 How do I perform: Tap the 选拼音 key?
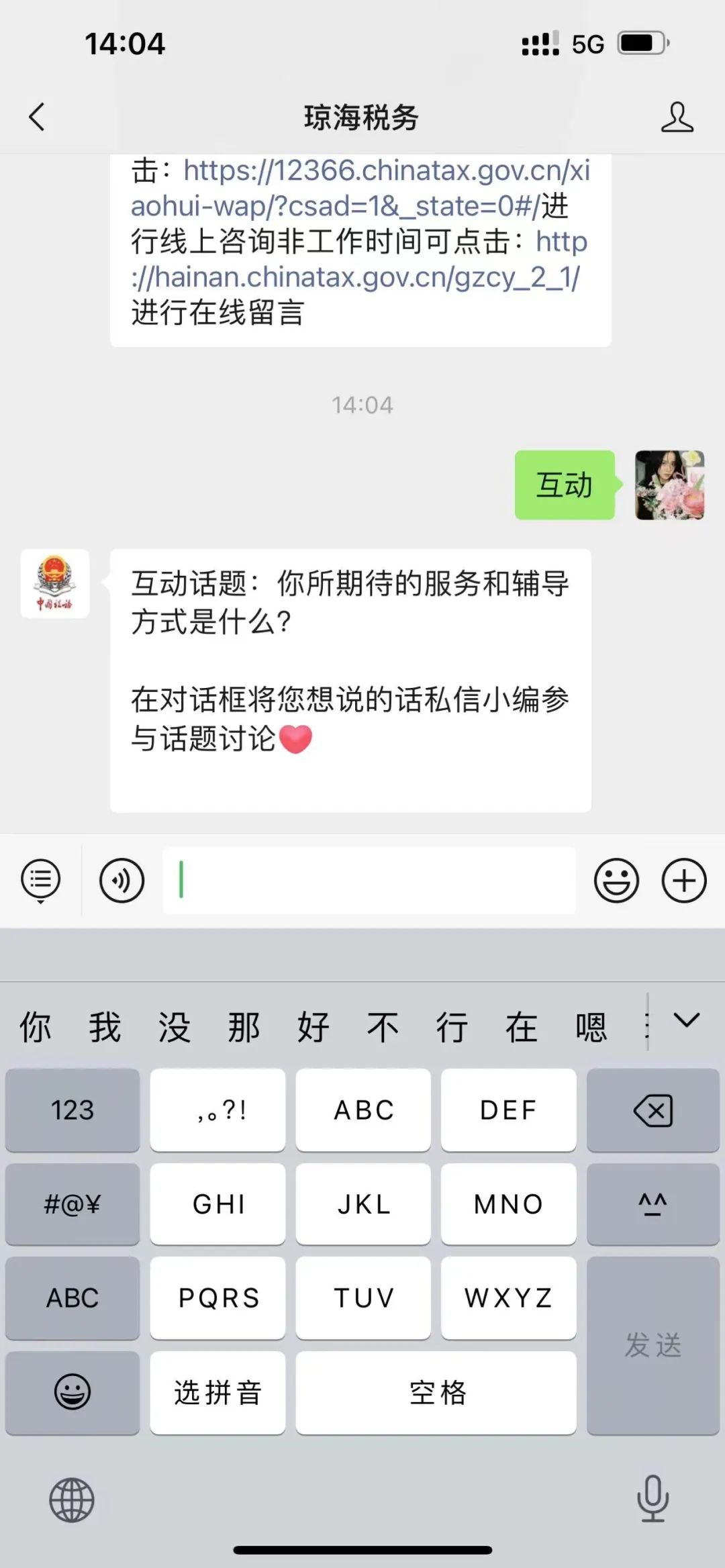tap(217, 1393)
